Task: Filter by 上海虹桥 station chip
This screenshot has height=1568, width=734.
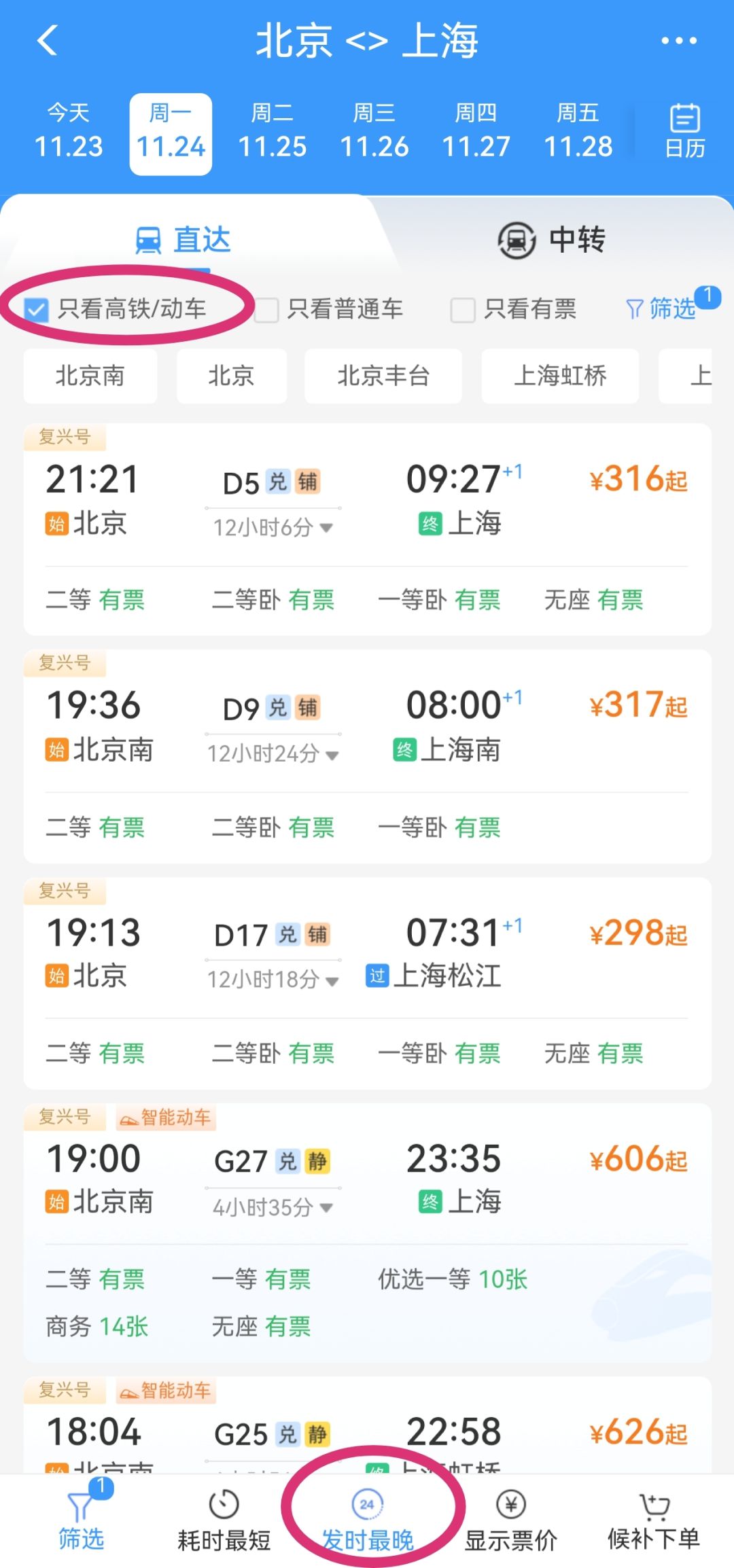Action: click(x=560, y=376)
